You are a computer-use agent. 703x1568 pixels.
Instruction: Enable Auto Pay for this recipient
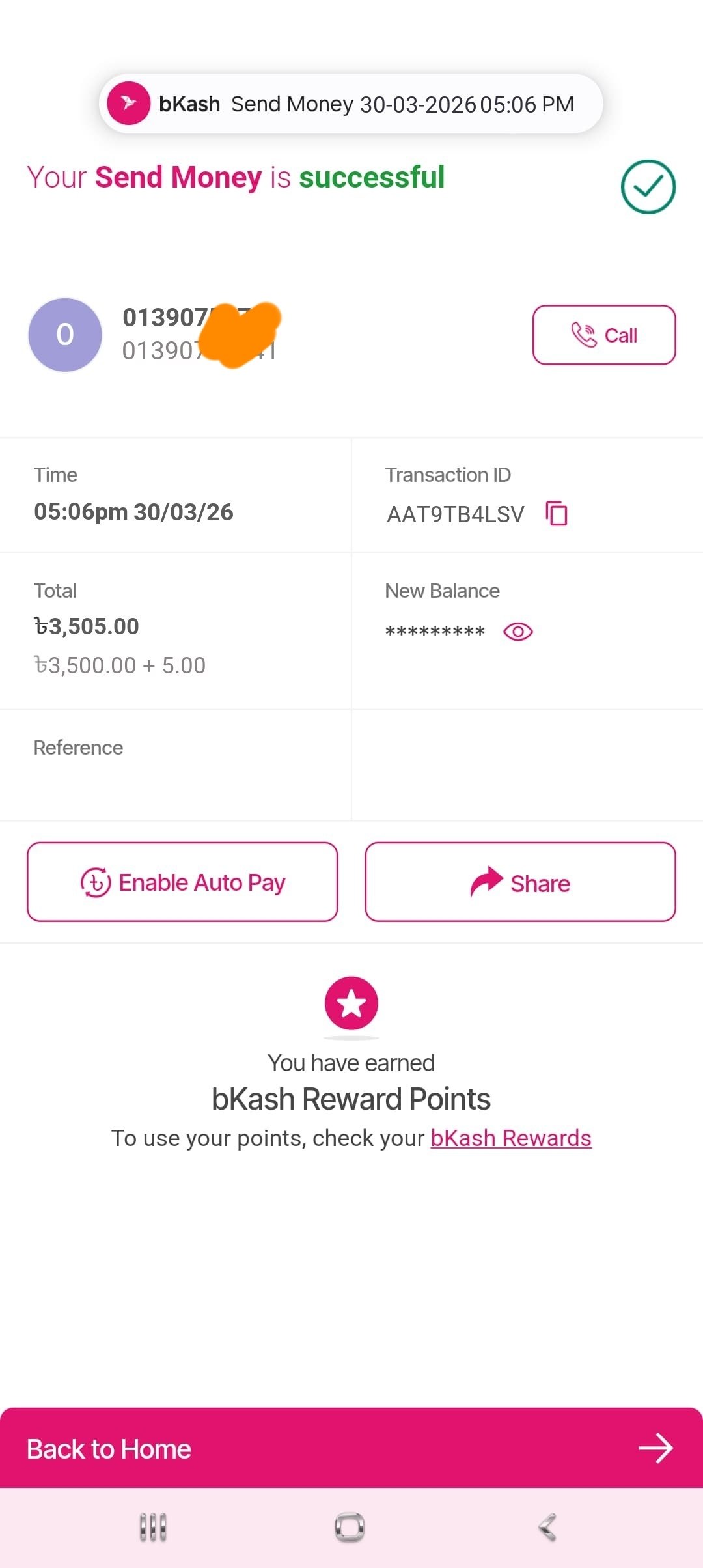(x=182, y=882)
